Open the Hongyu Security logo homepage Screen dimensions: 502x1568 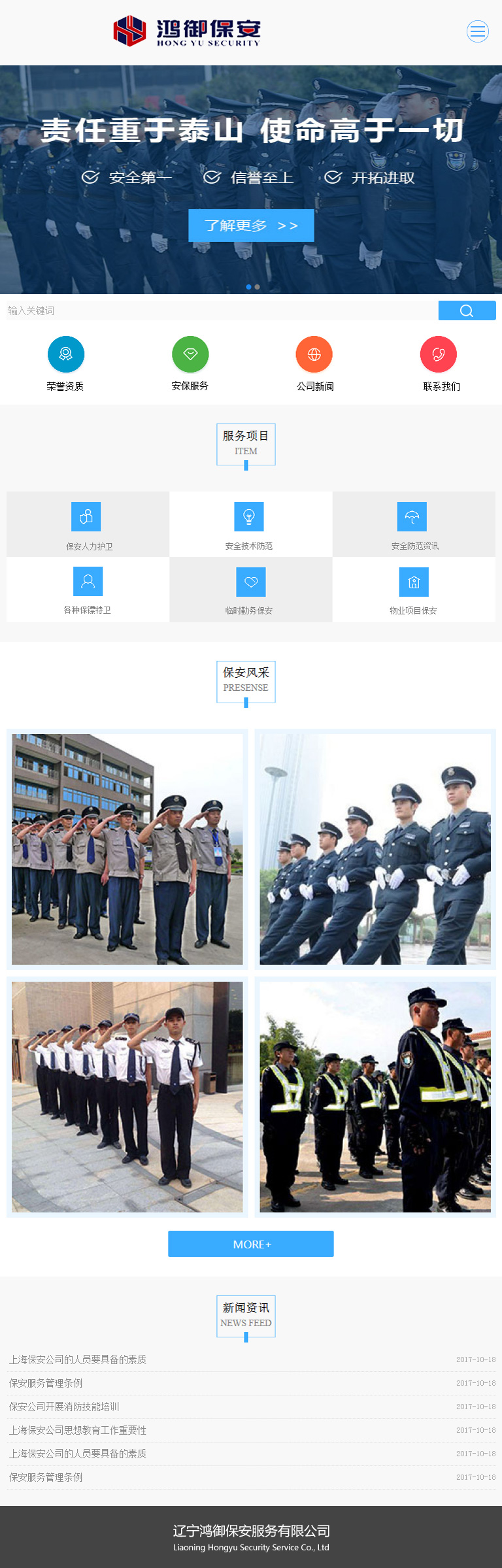(x=188, y=31)
